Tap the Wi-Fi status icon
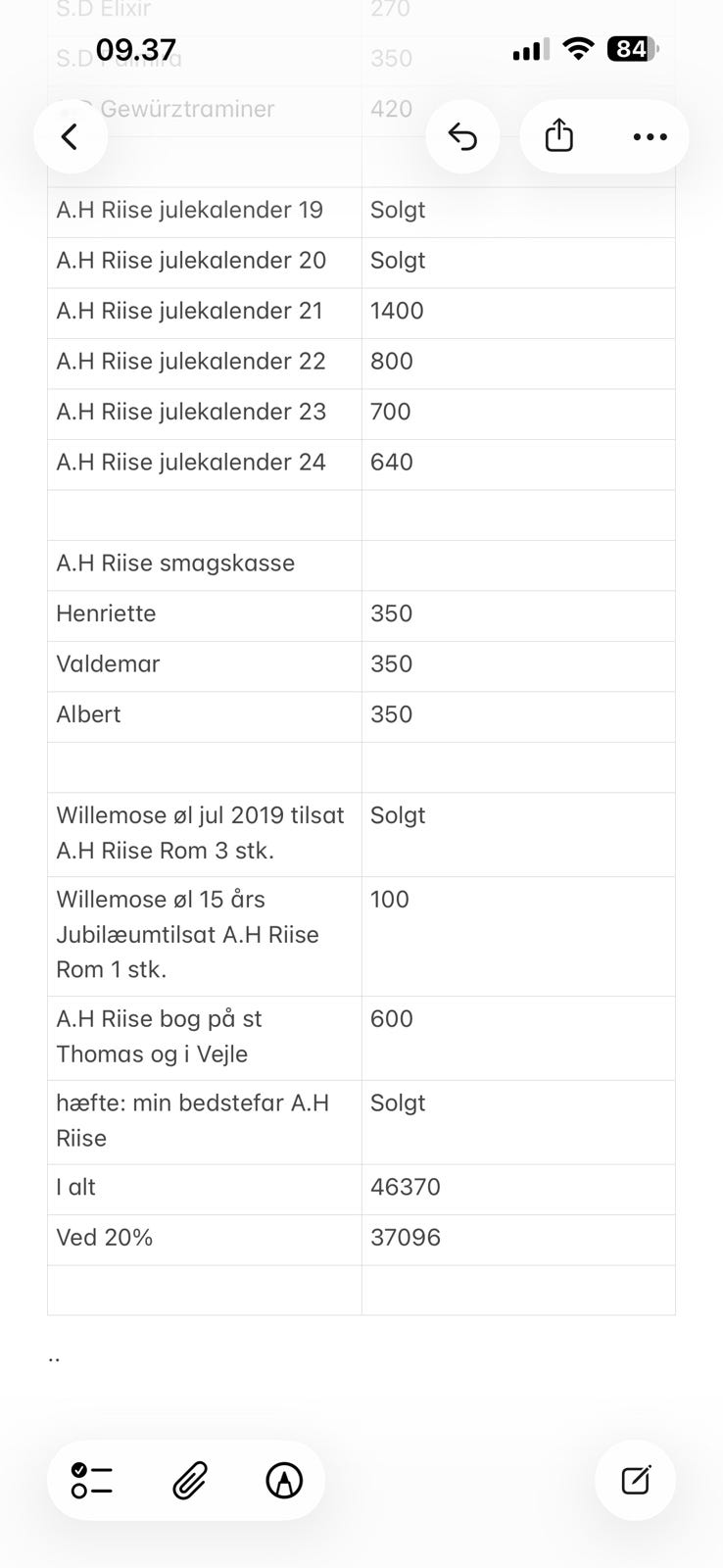Viewport: 723px width, 1568px height. pyautogui.click(x=577, y=48)
